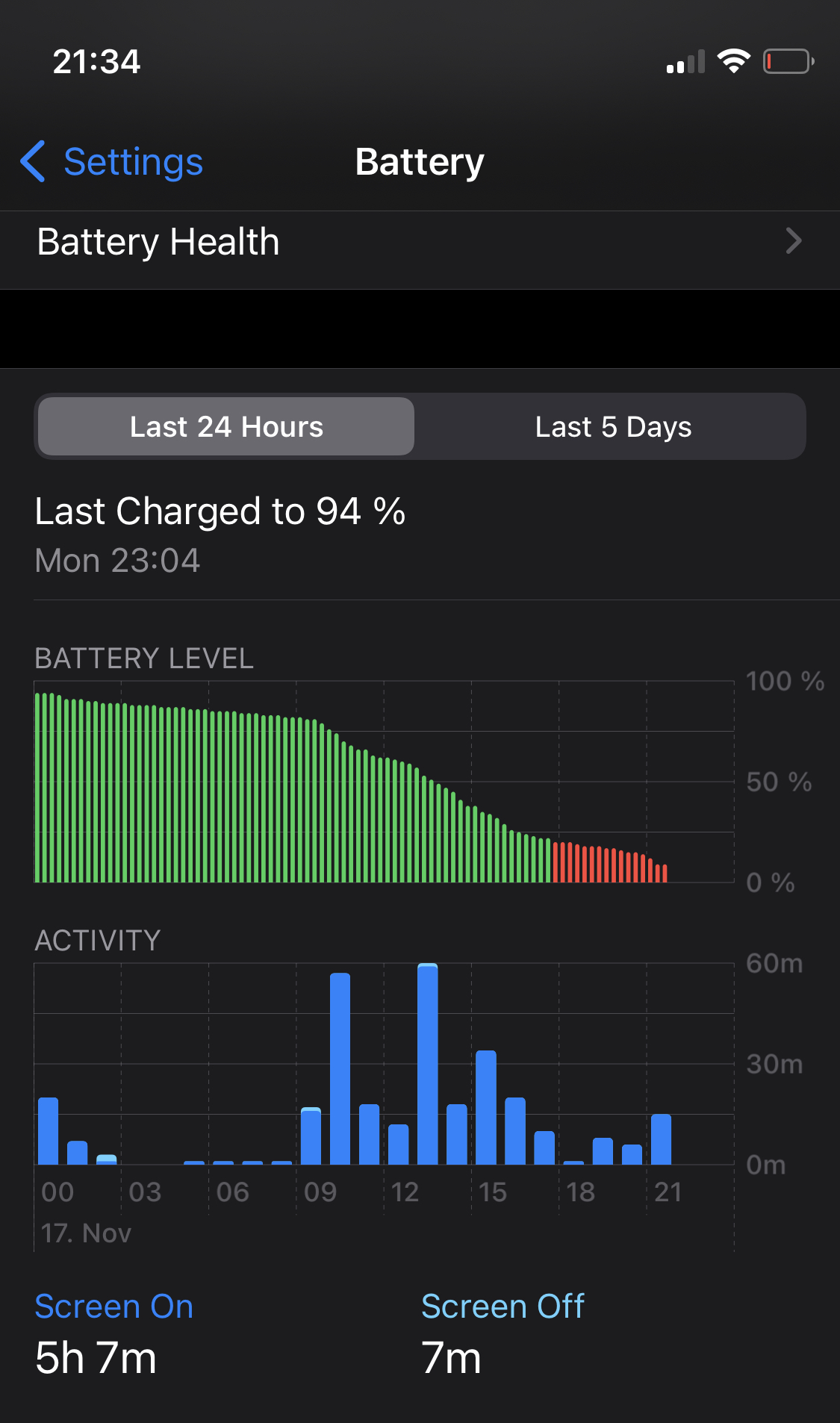This screenshot has height=1423, width=840.
Task: Go back to Settings
Action: coord(112,162)
